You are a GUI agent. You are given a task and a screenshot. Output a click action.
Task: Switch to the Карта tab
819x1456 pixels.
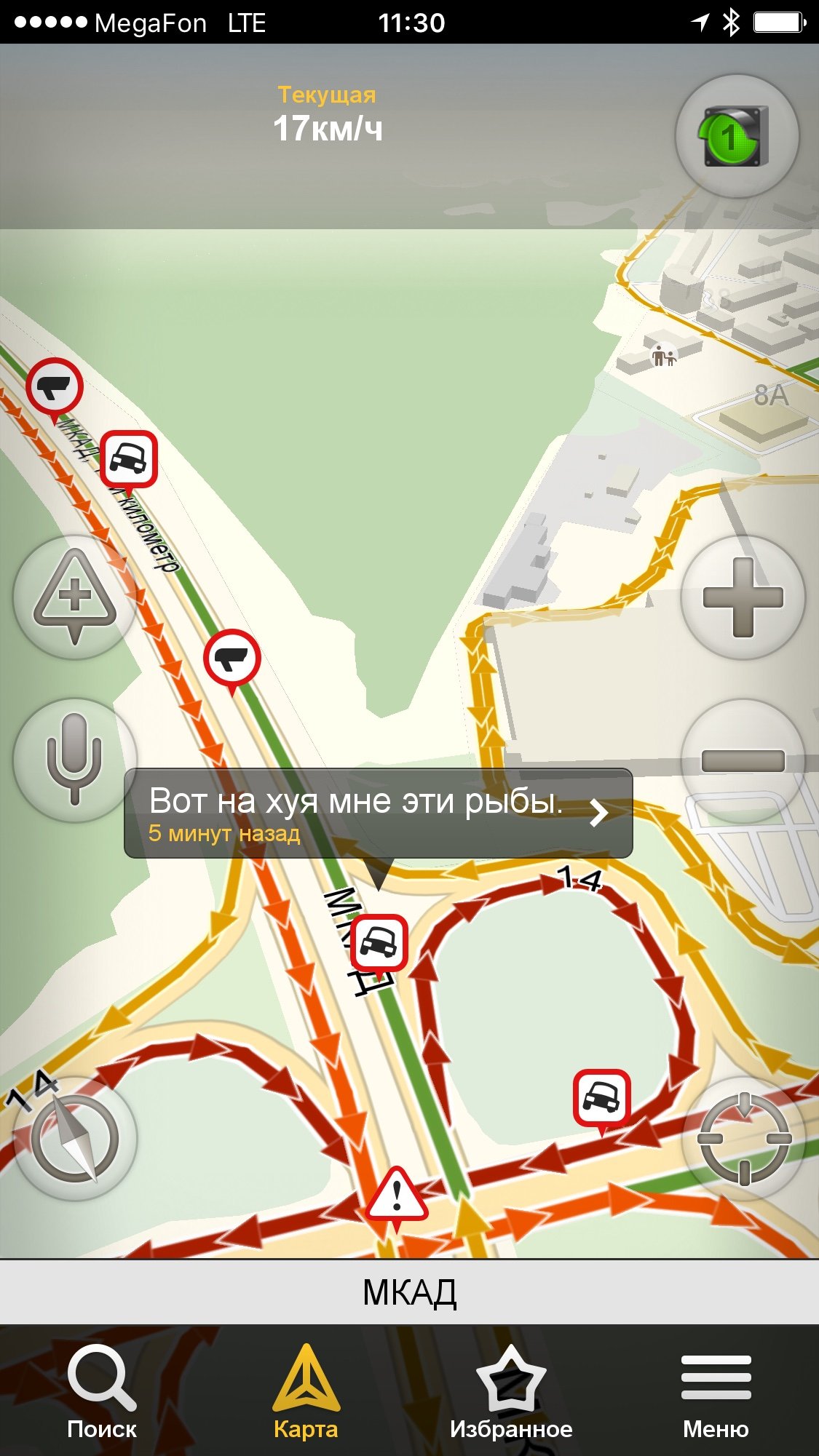306,1391
